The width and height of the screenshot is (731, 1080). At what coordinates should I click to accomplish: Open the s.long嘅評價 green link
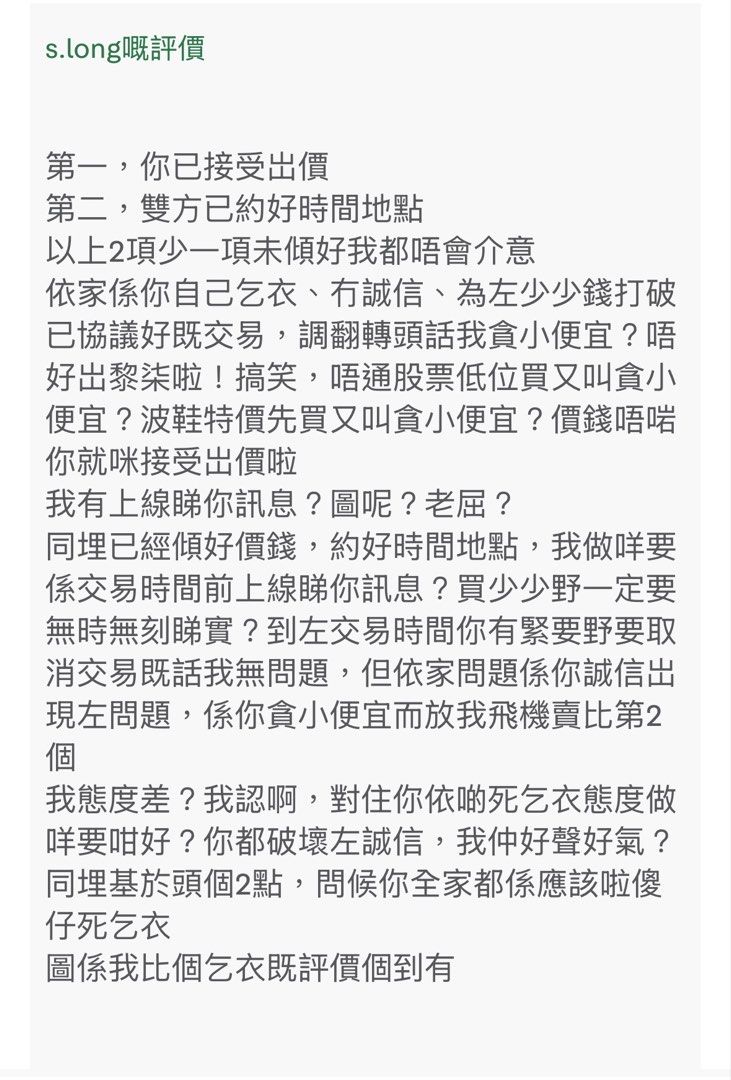(125, 50)
